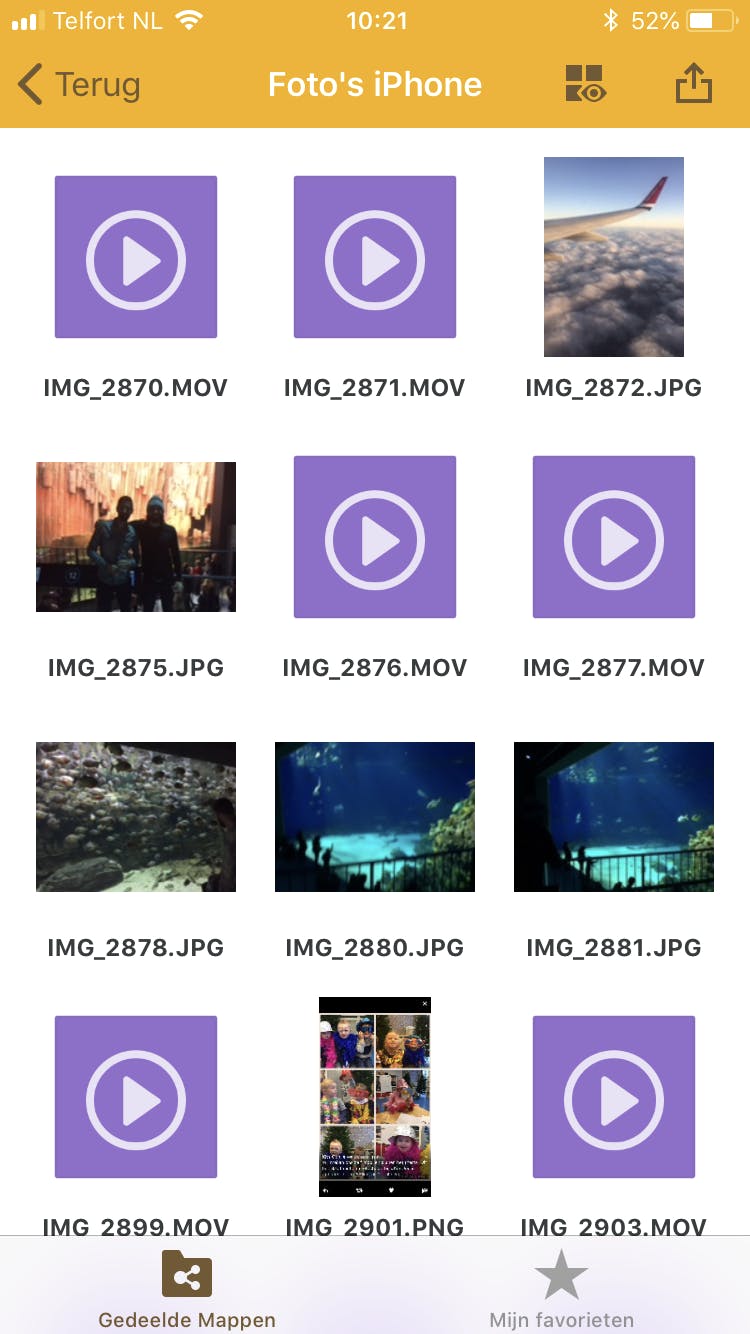The height and width of the screenshot is (1334, 750).
Task: Switch to the Mijn favorieten tab
Action: coord(561,1290)
